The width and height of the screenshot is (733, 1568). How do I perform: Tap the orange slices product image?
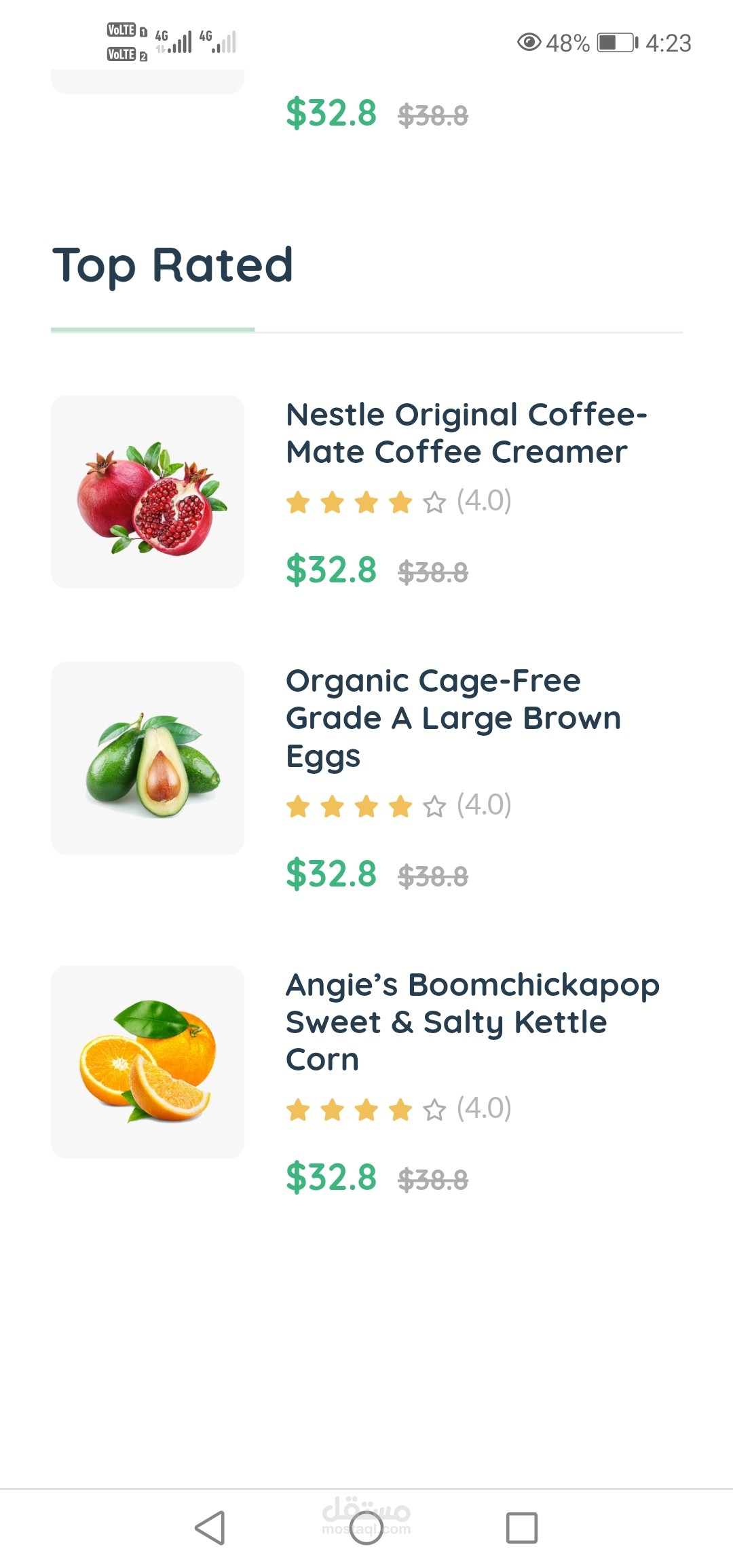(147, 1060)
